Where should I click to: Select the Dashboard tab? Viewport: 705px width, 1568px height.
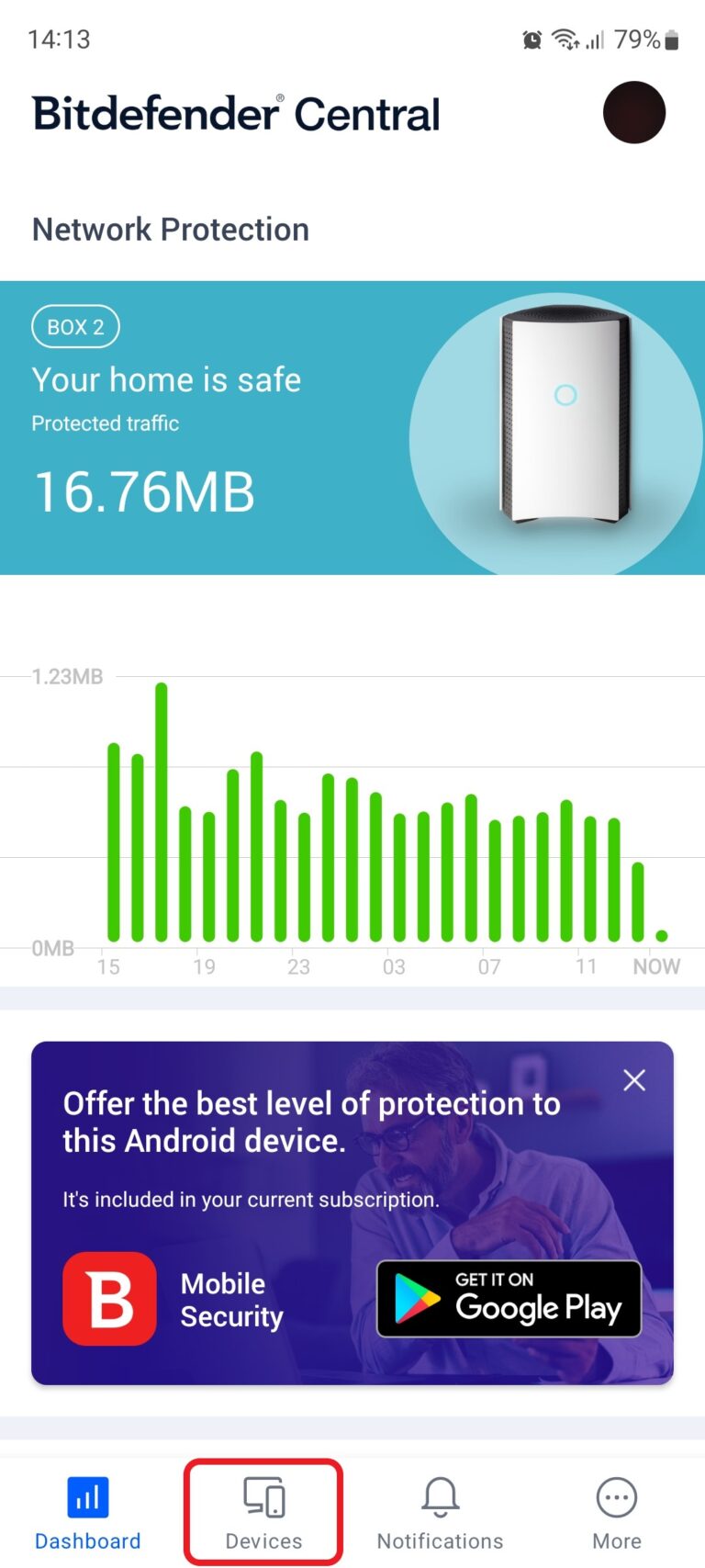88,1513
